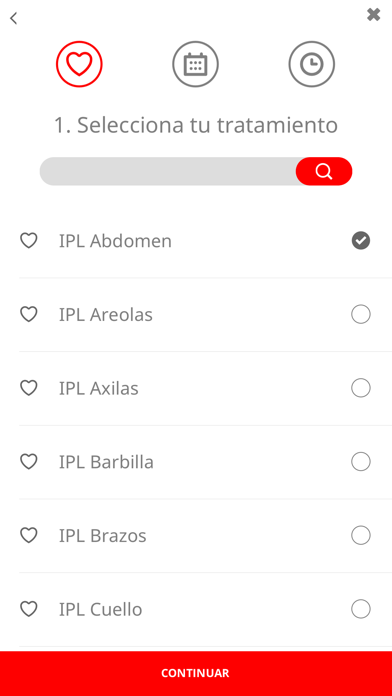Choose IPL Axilas radio button

(x=360, y=388)
